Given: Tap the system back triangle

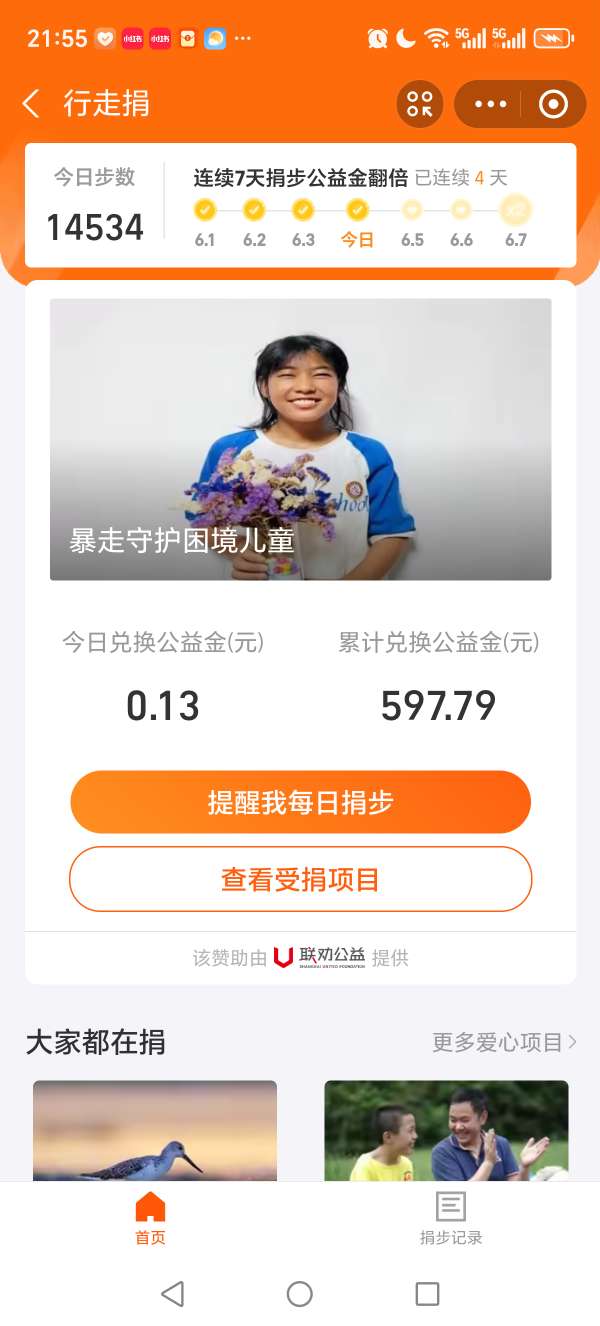Looking at the screenshot, I should coord(172,1294).
